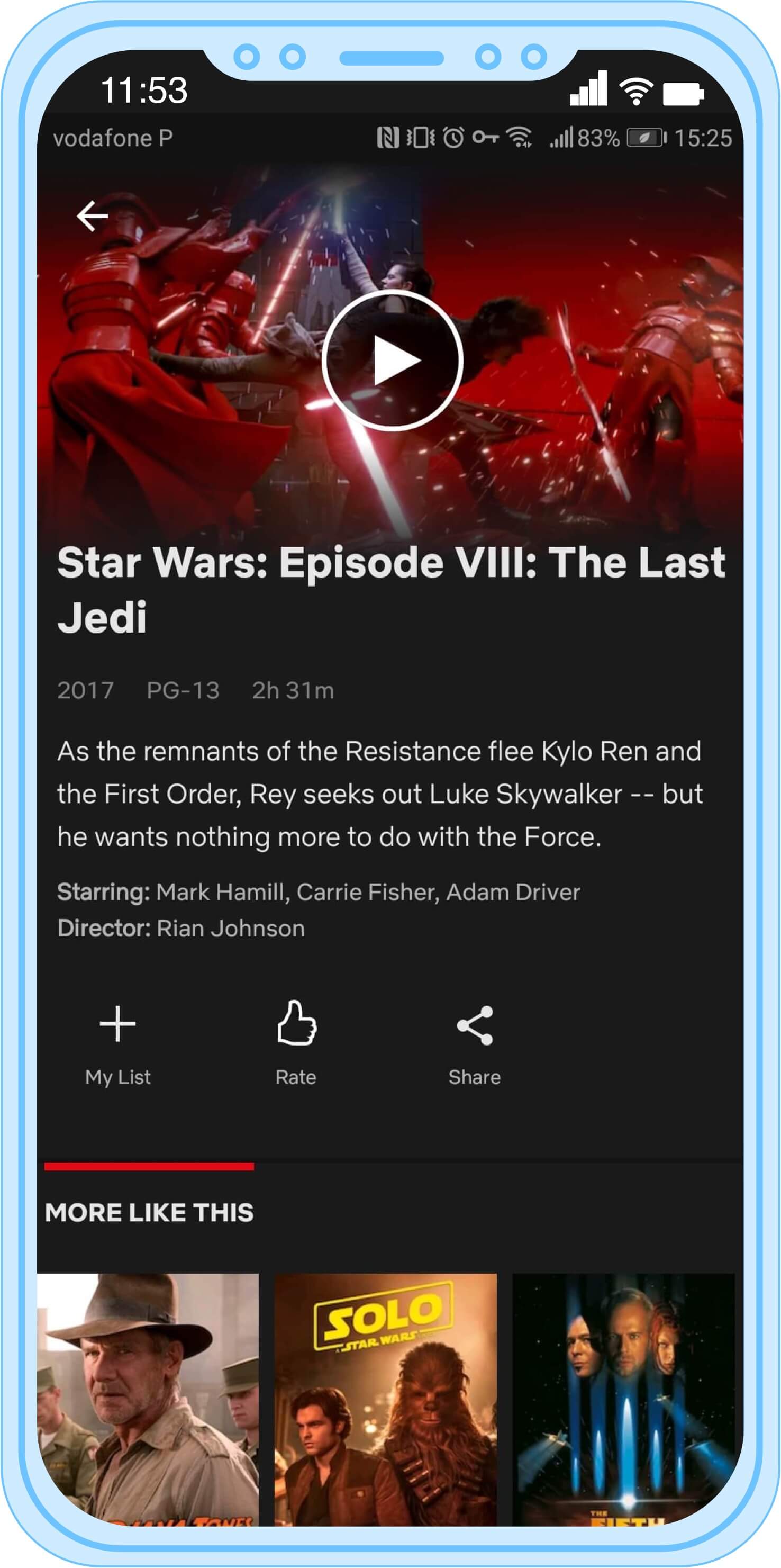
Task: Play Star Wars: The Last Jedi
Action: pyautogui.click(x=392, y=361)
